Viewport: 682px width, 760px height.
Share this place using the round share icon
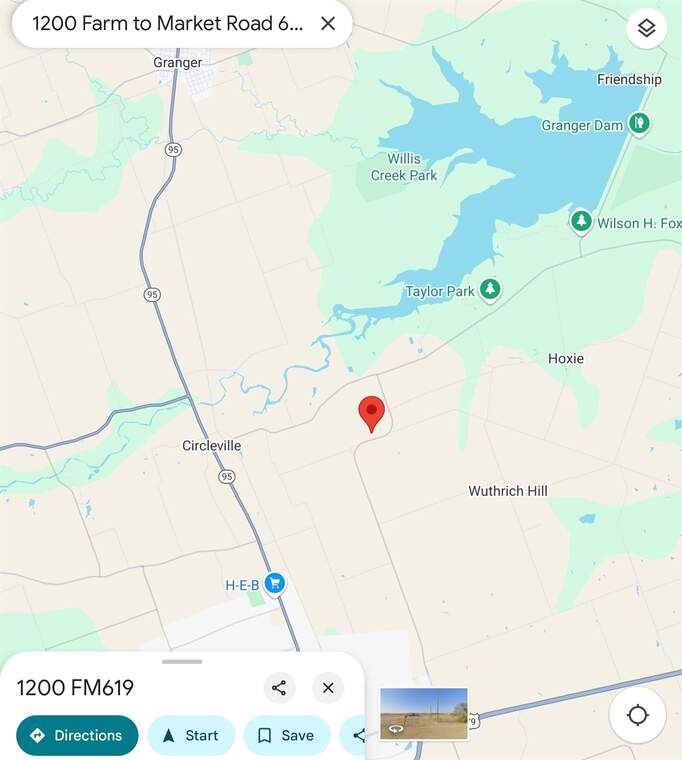[x=279, y=688]
